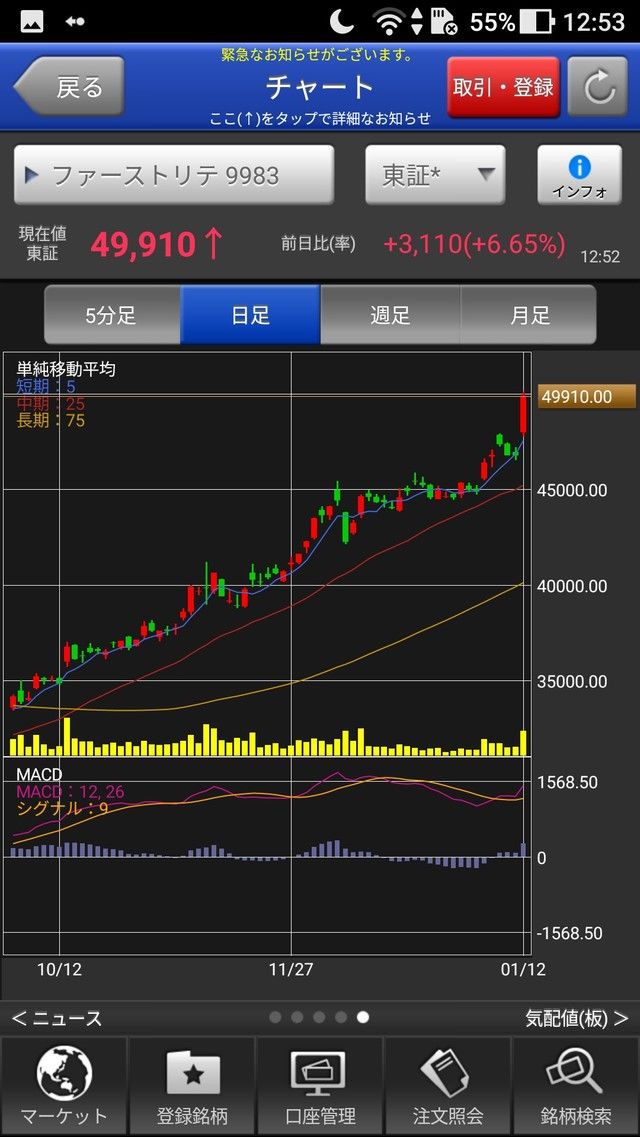Go to the ニュース page
The height and width of the screenshot is (1137, 640).
(x=57, y=1018)
